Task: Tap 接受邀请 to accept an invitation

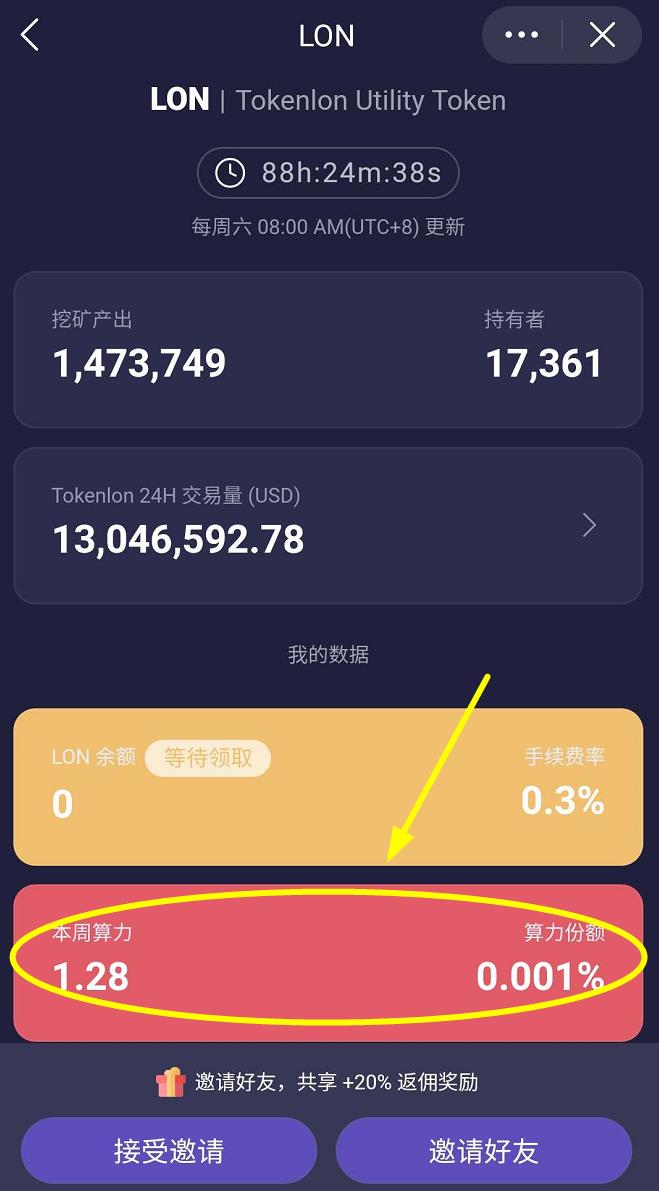Action: 168,1151
